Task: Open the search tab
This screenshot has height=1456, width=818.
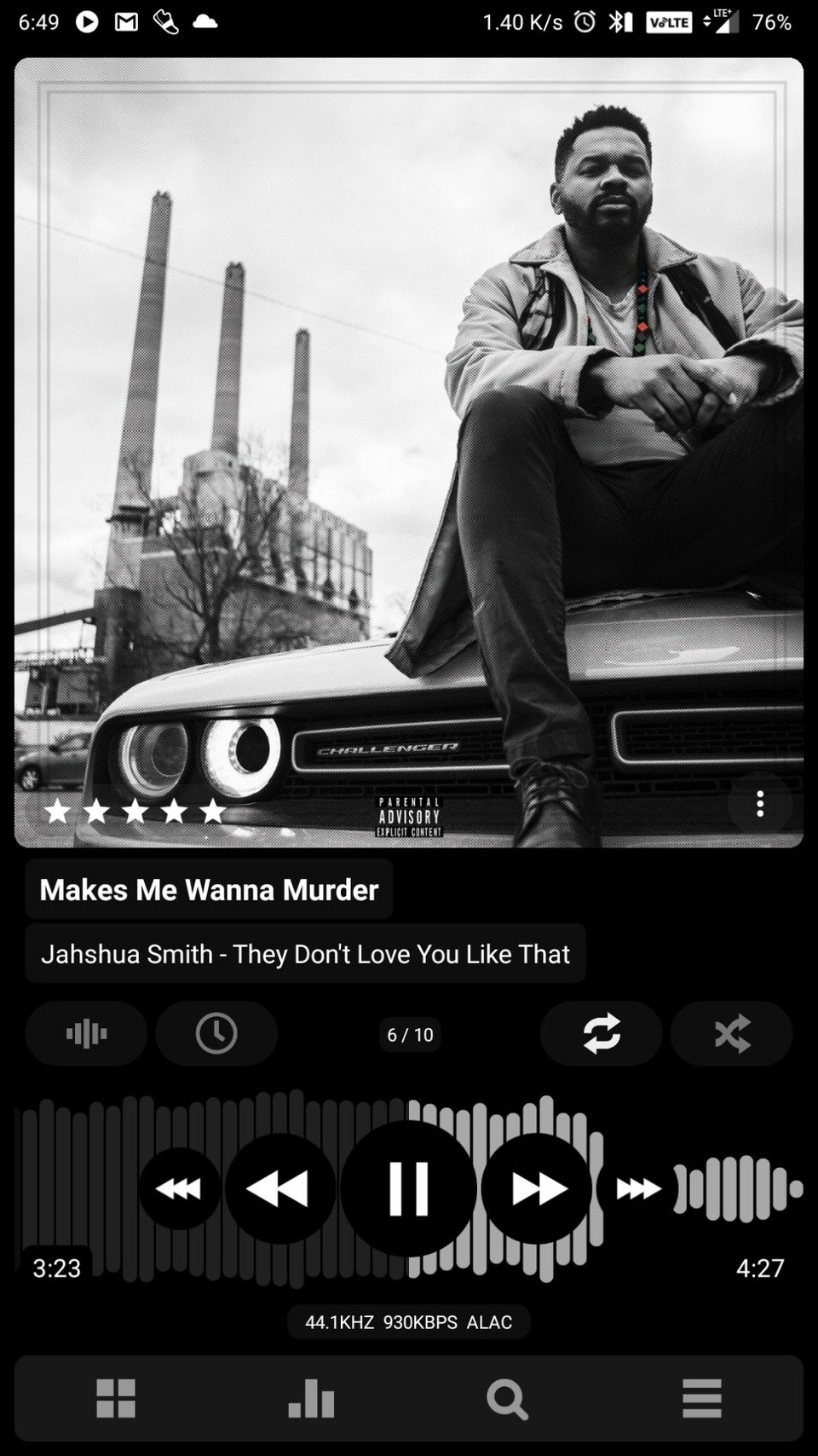Action: (x=507, y=1399)
